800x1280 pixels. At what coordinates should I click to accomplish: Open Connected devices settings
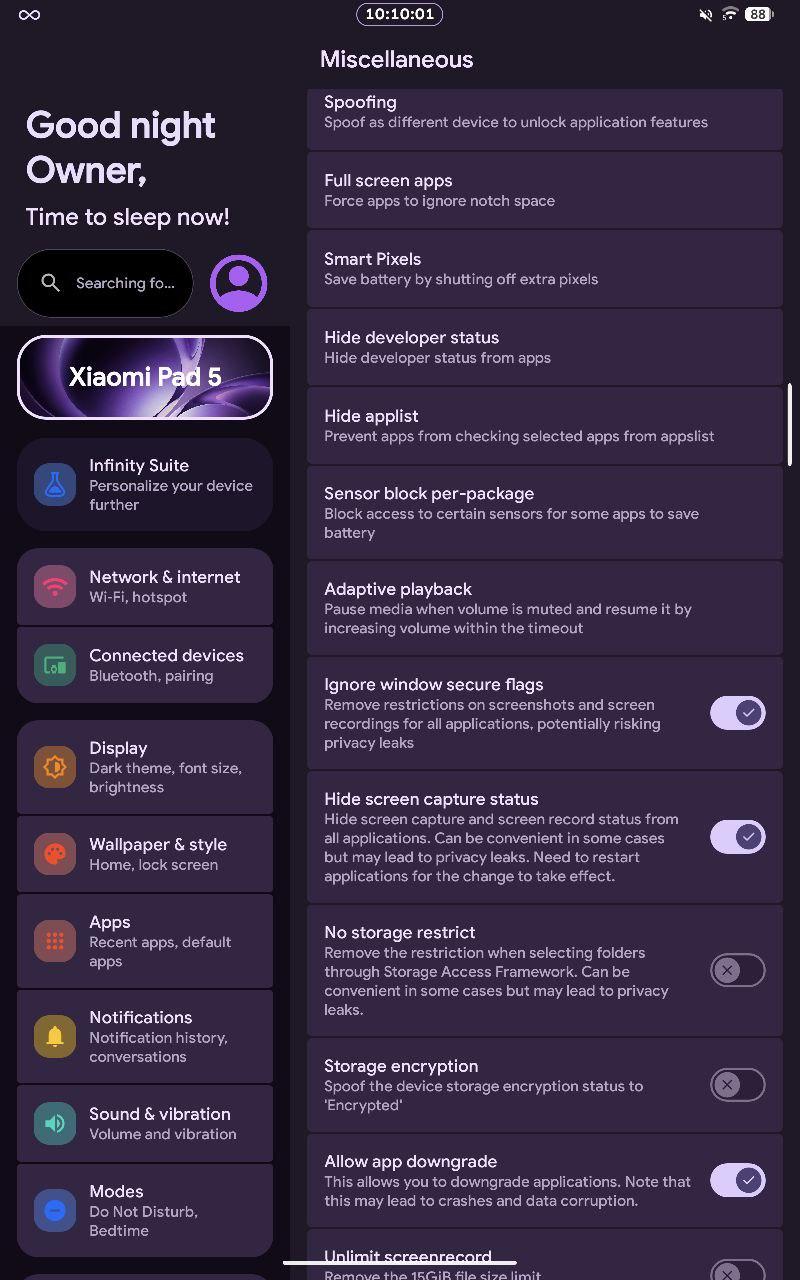pyautogui.click(x=145, y=665)
